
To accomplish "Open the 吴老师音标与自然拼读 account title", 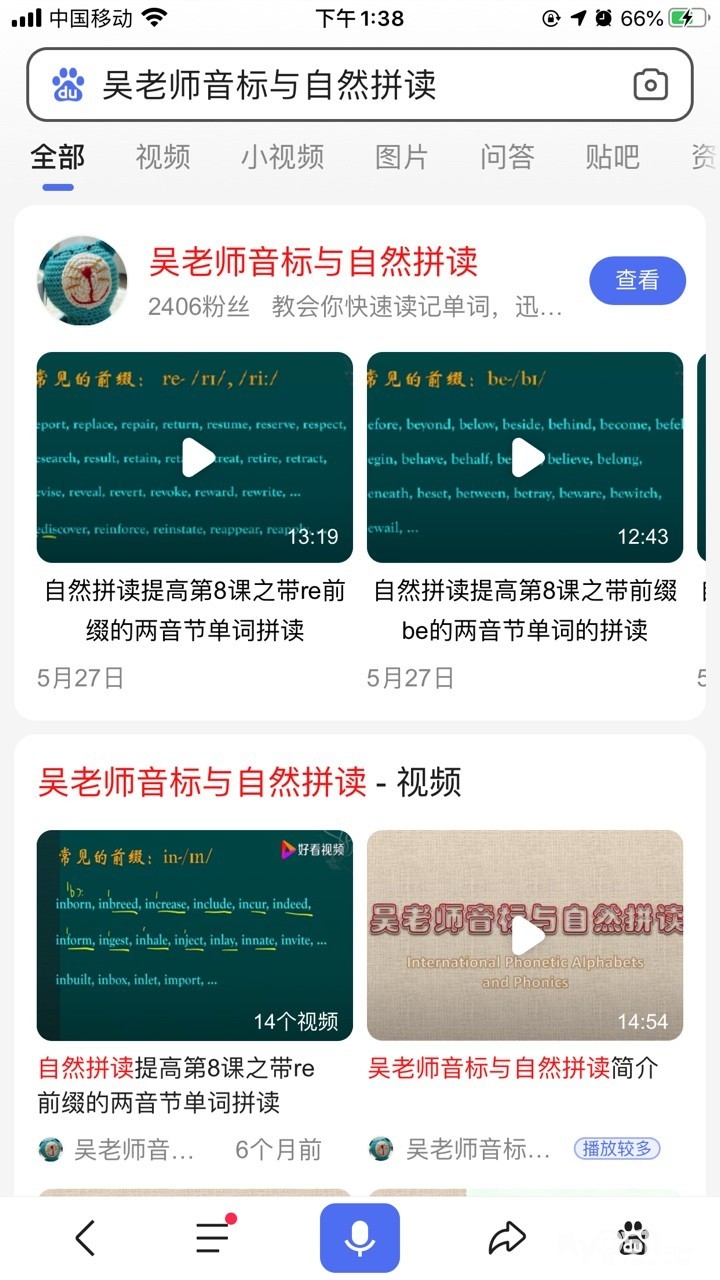I will [313, 262].
